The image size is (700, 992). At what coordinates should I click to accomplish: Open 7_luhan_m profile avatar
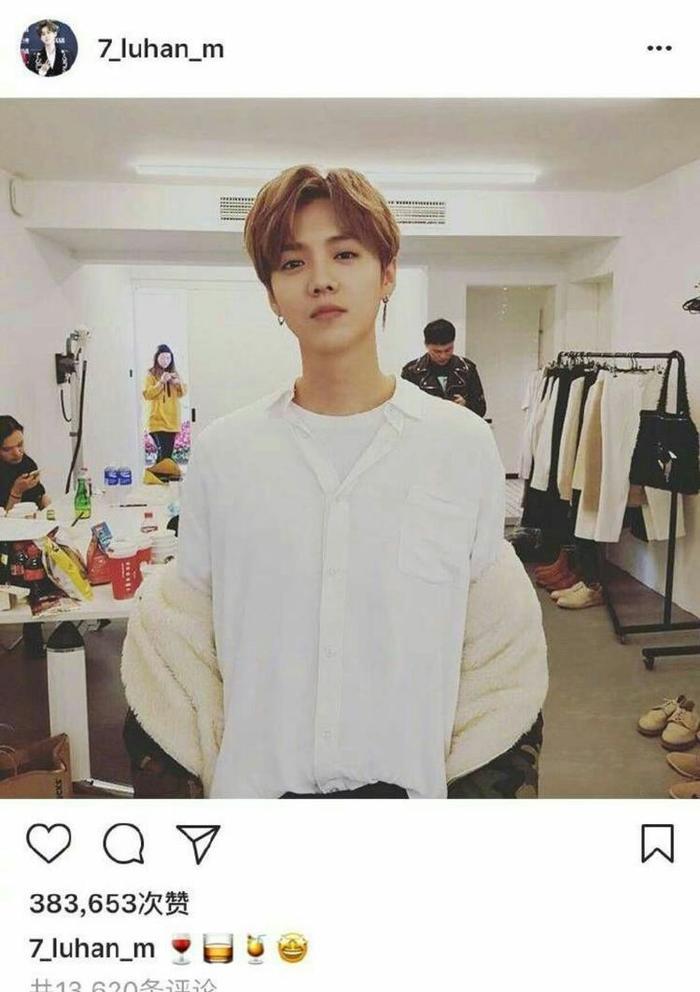(x=49, y=47)
